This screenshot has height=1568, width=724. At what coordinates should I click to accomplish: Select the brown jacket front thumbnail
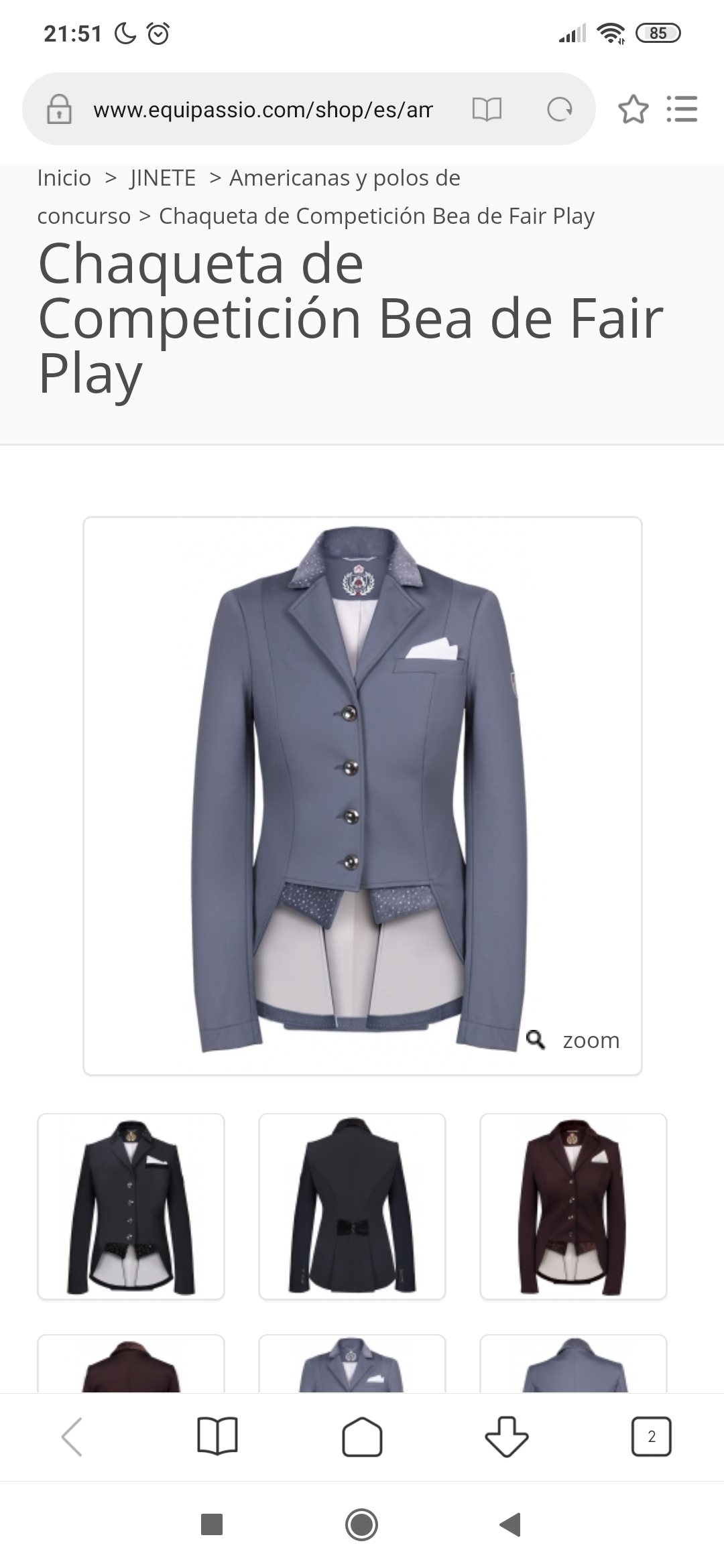pos(573,1207)
